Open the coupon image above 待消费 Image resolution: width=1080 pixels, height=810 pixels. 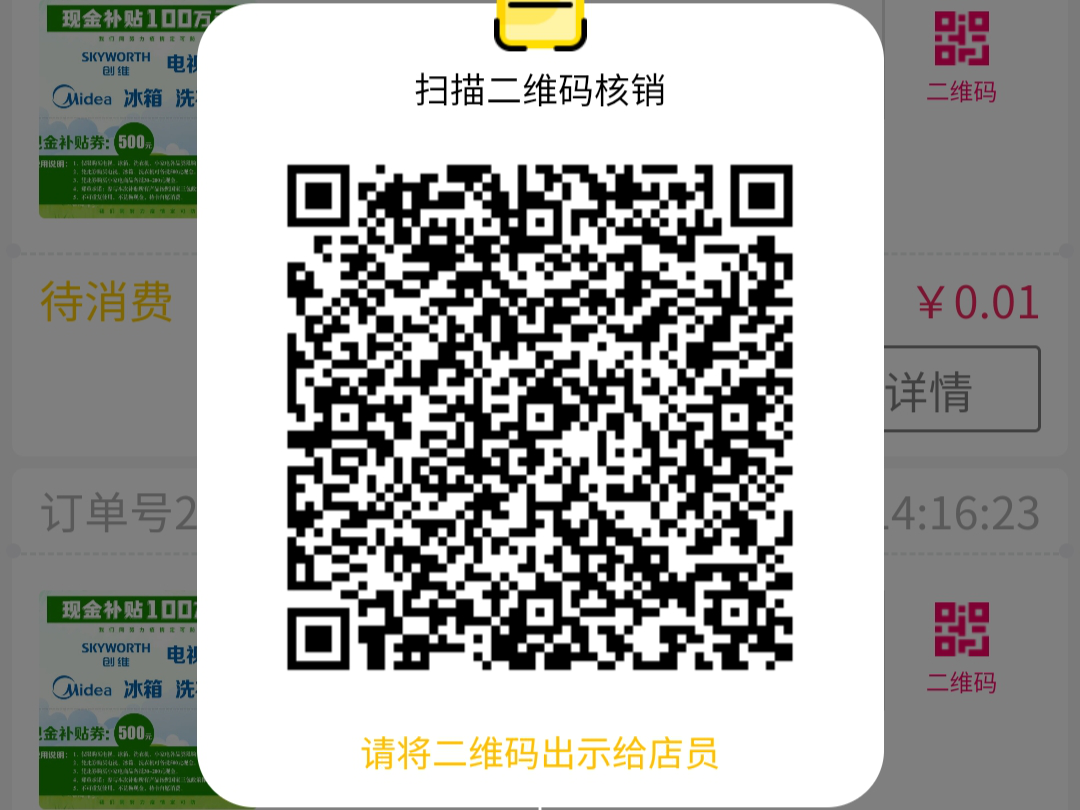tap(118, 110)
